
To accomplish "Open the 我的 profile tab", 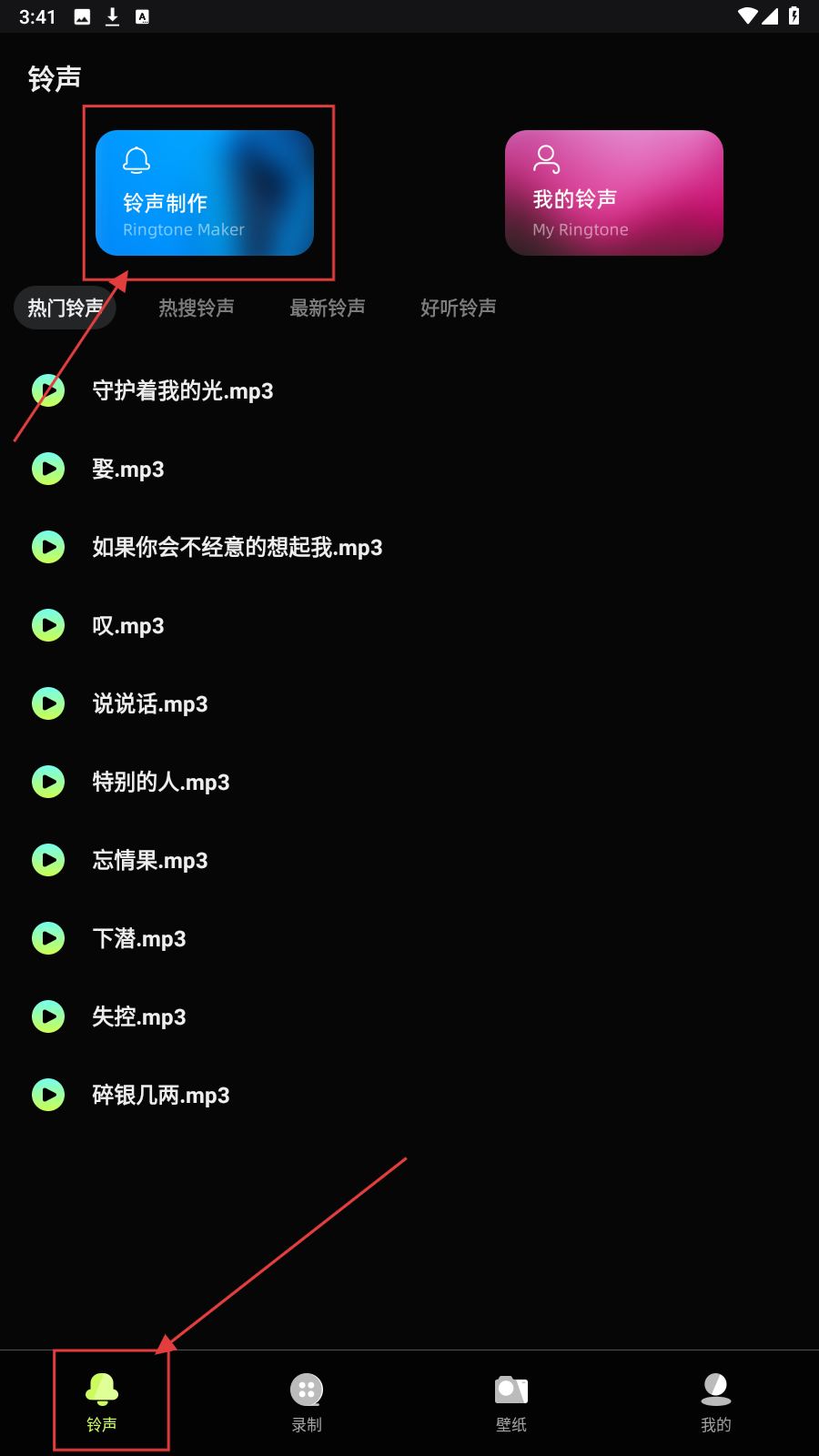I will click(x=716, y=1402).
